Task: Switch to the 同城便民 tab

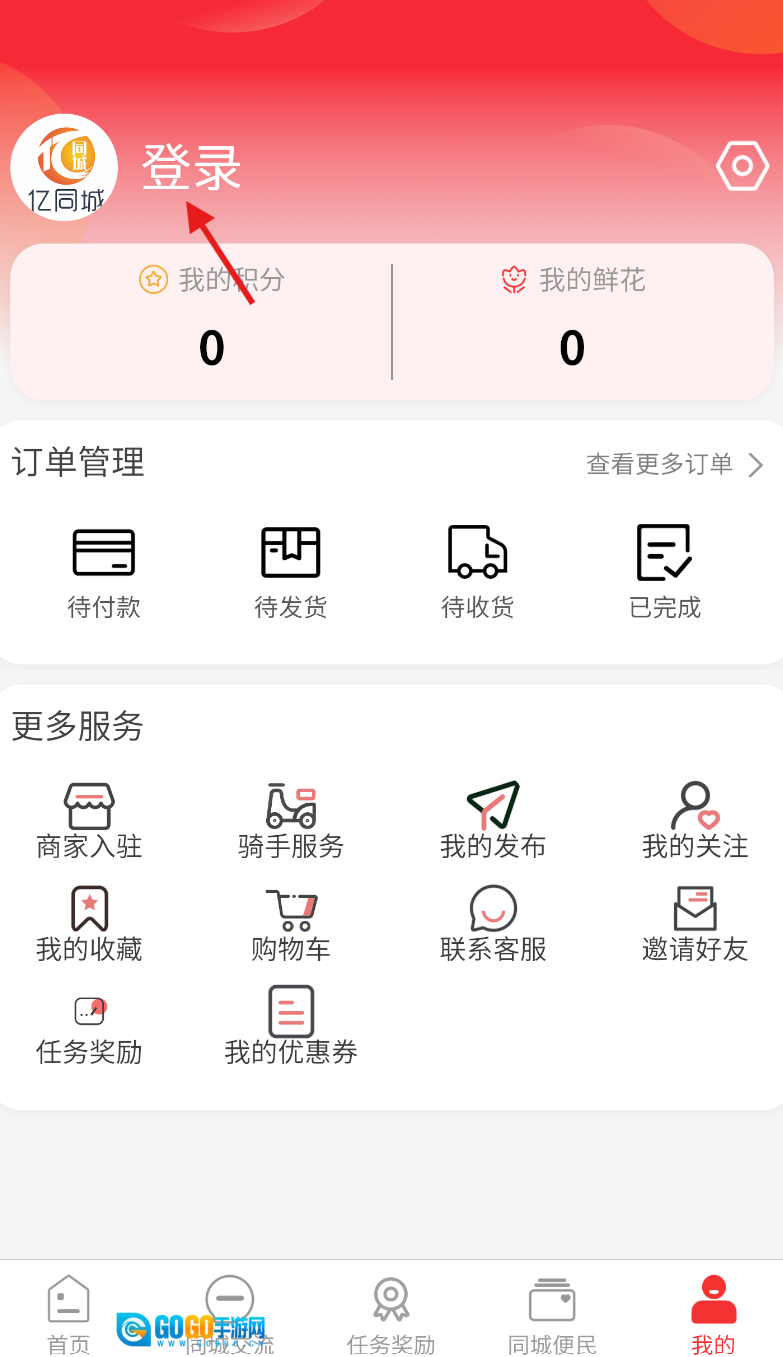Action: (x=552, y=1313)
